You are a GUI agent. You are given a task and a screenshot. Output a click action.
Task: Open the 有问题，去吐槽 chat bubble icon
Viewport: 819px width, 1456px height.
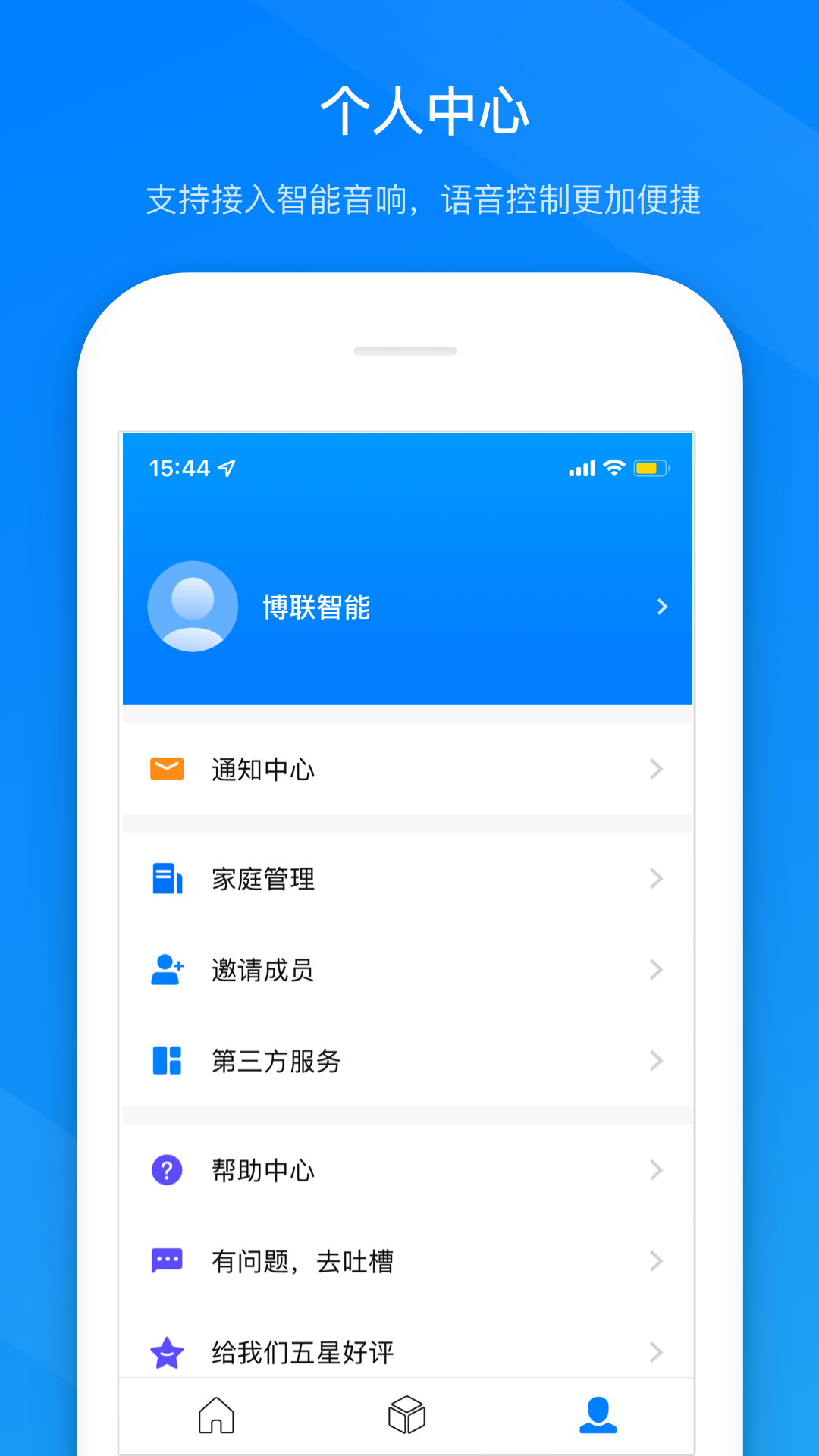[x=167, y=1260]
